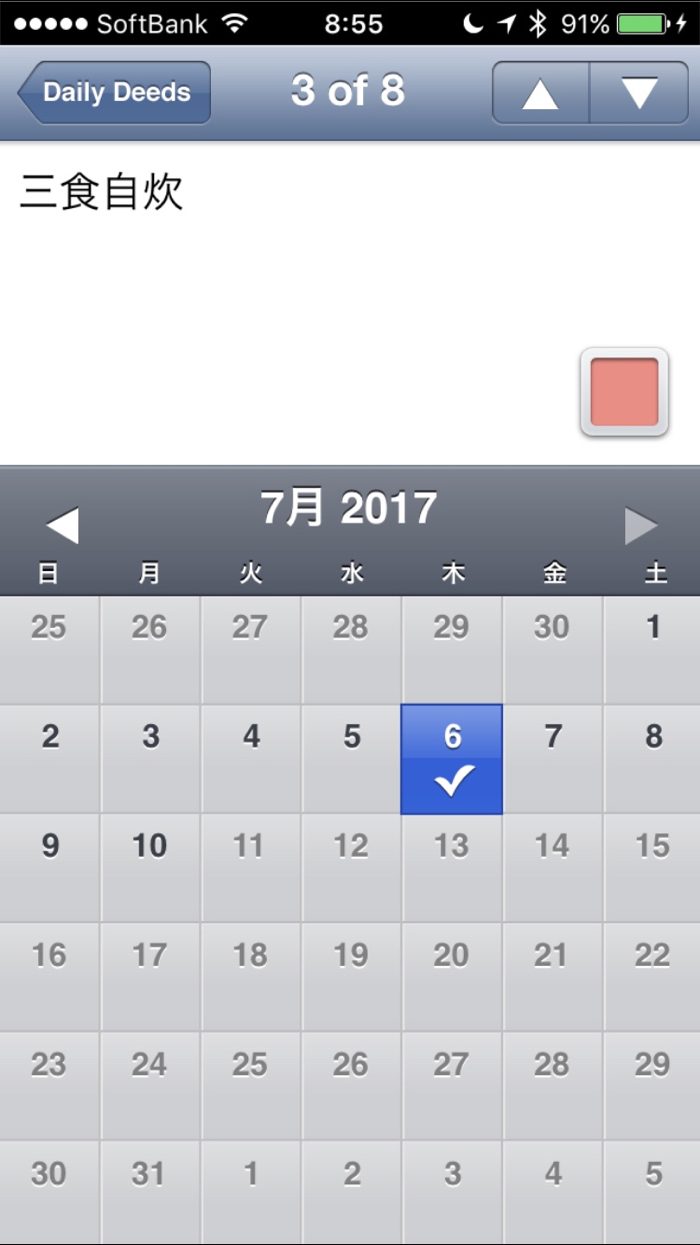Select July 2 on calendar
The image size is (700, 1245).
pyautogui.click(x=50, y=759)
